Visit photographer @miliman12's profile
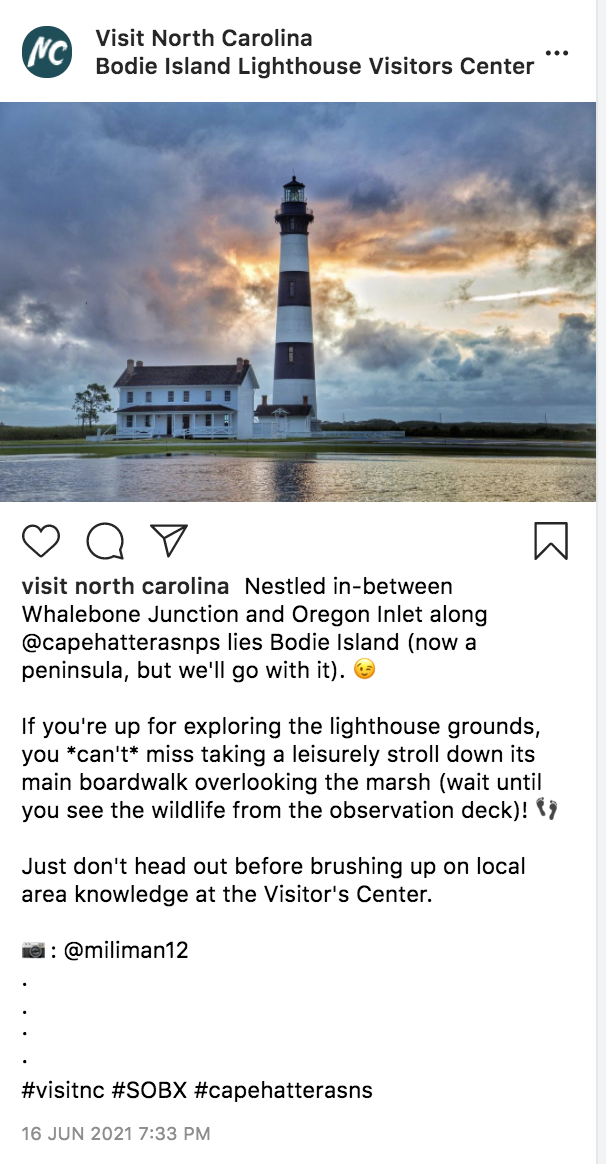Image resolution: width=606 pixels, height=1164 pixels. pyautogui.click(x=126, y=950)
